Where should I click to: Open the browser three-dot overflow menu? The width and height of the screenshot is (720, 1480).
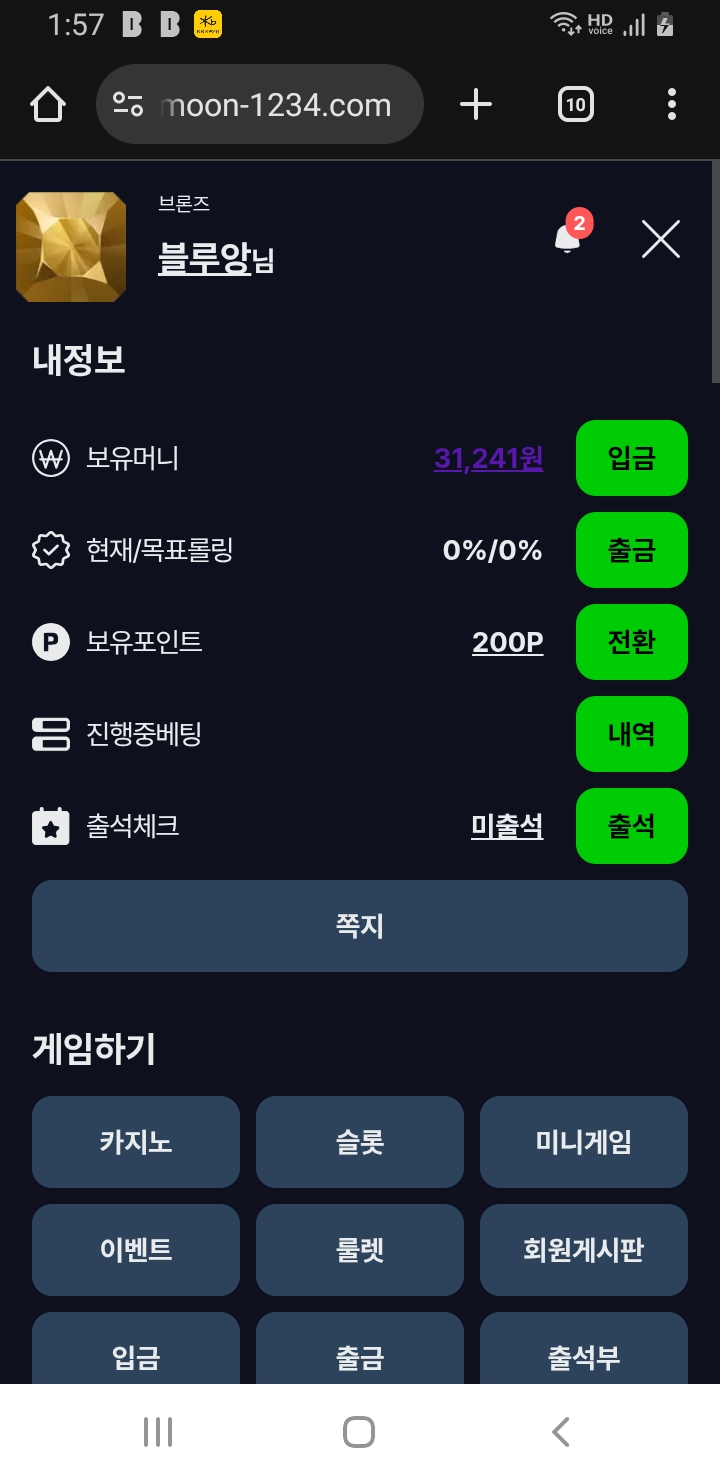(671, 103)
